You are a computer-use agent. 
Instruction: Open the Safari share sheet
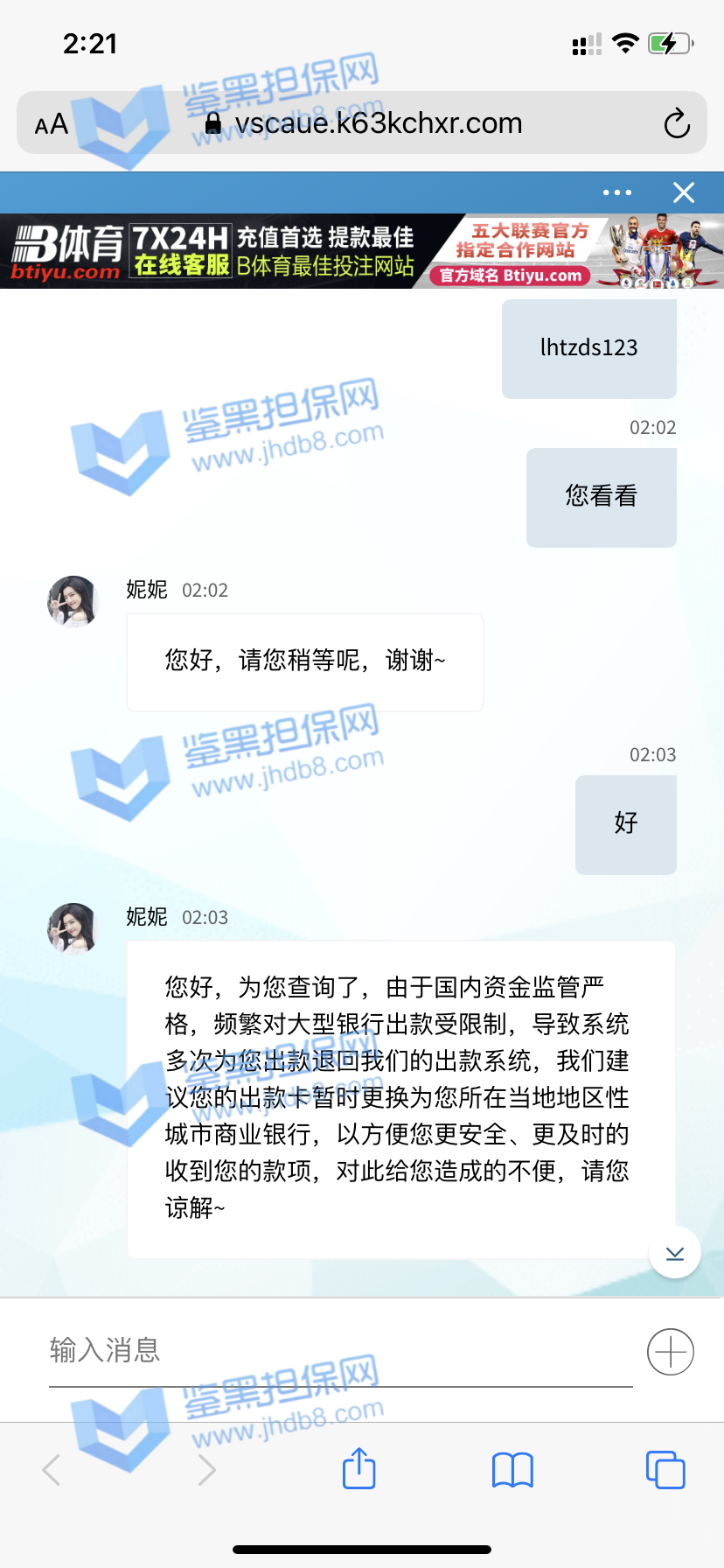tap(359, 1469)
